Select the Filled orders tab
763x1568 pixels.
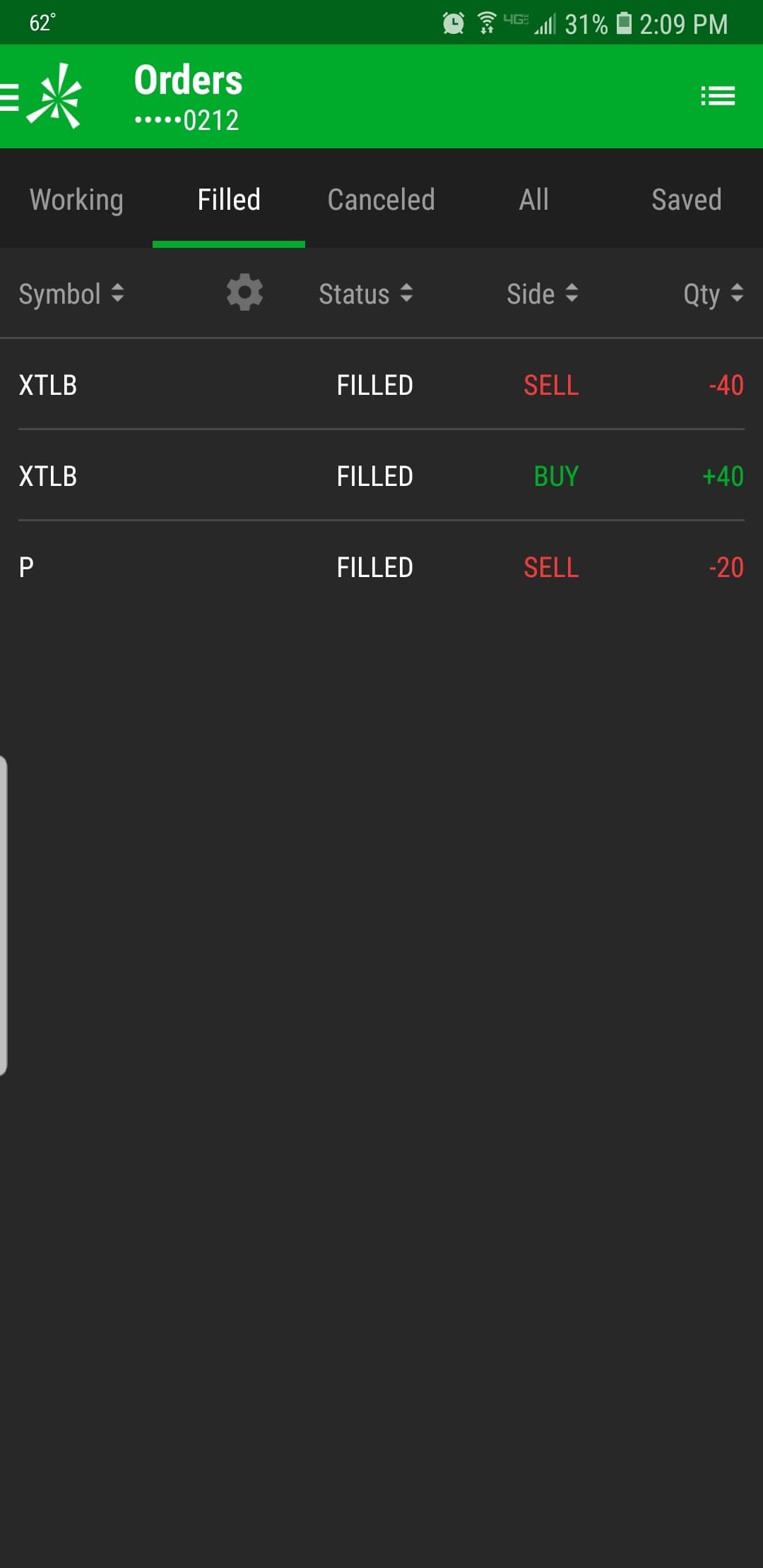229,200
